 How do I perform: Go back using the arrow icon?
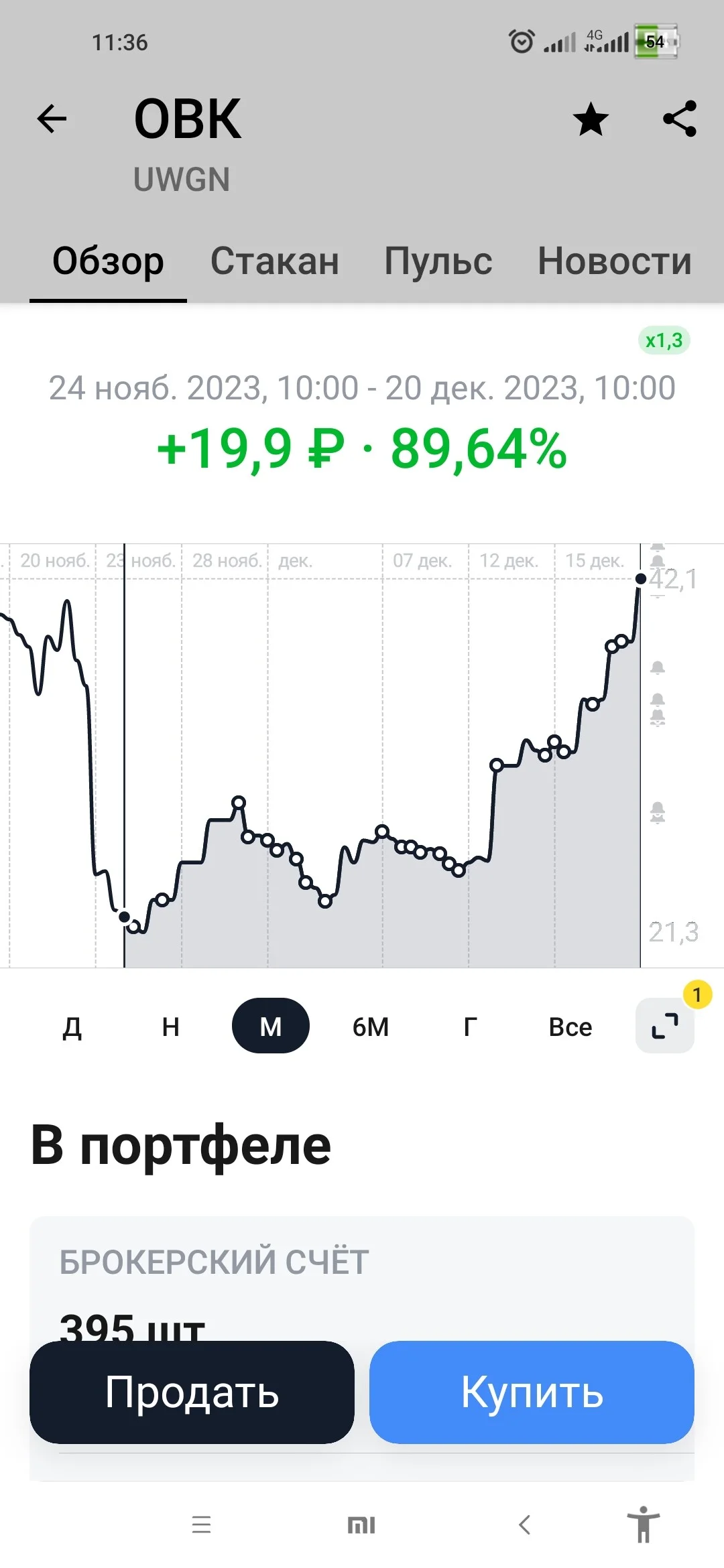point(52,119)
